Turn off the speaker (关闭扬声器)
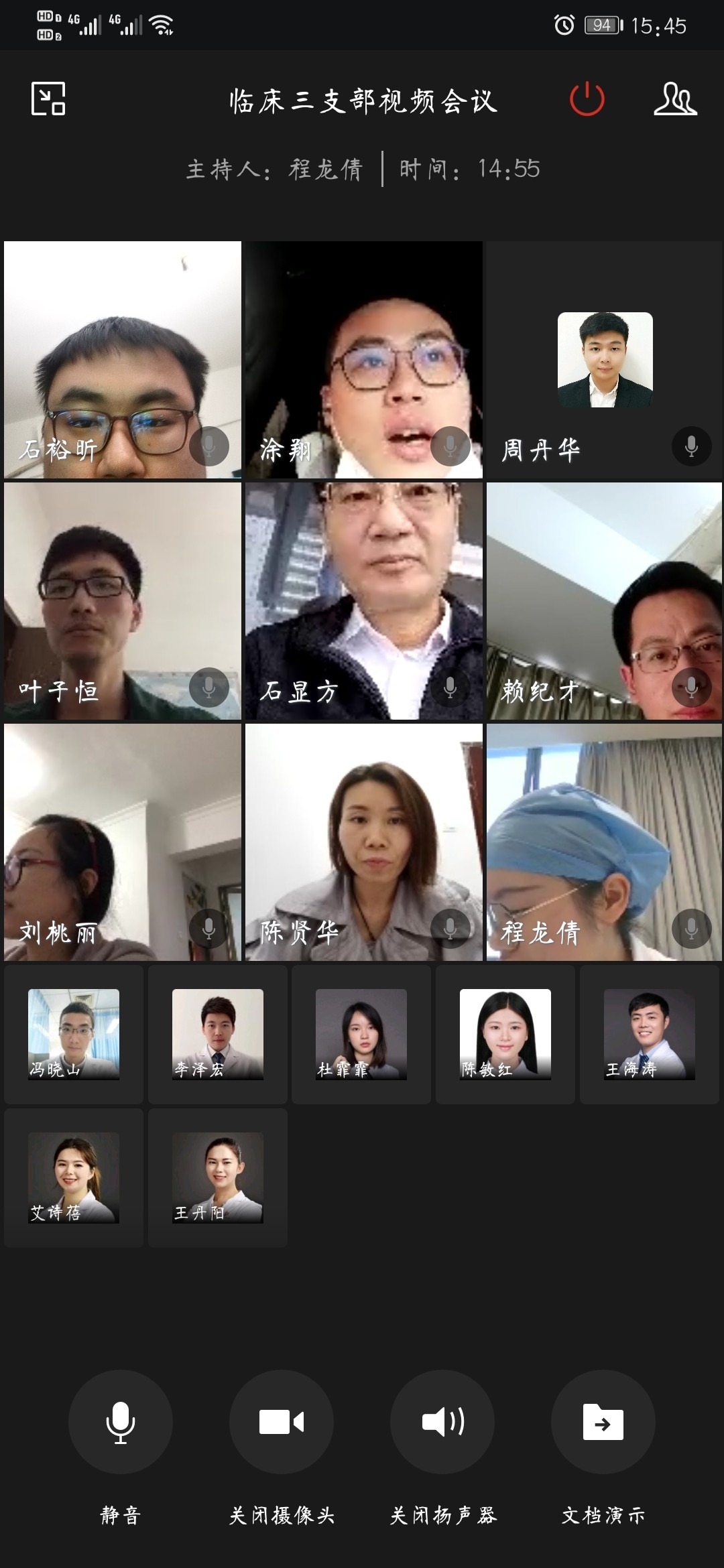724x1568 pixels. point(442,1422)
